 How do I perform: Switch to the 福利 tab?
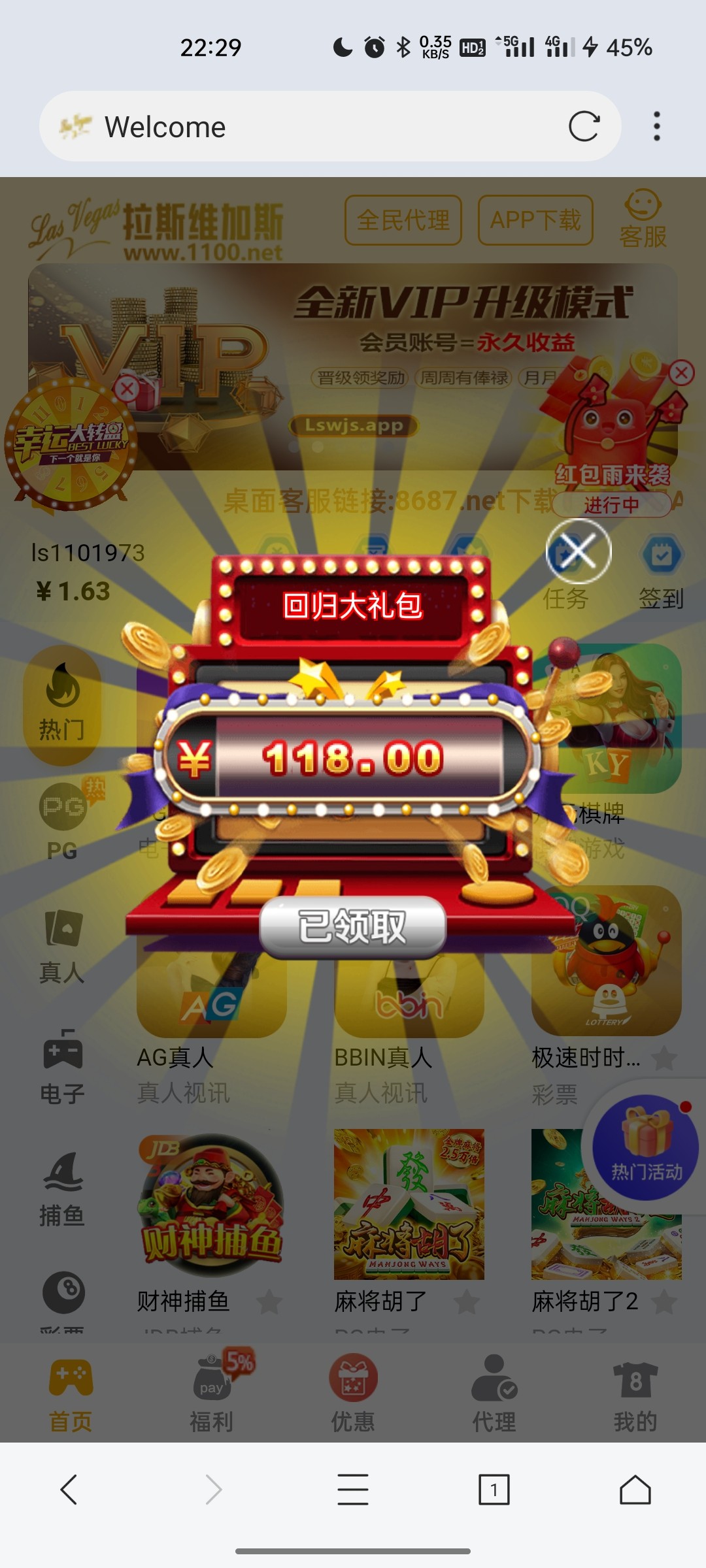click(211, 1392)
